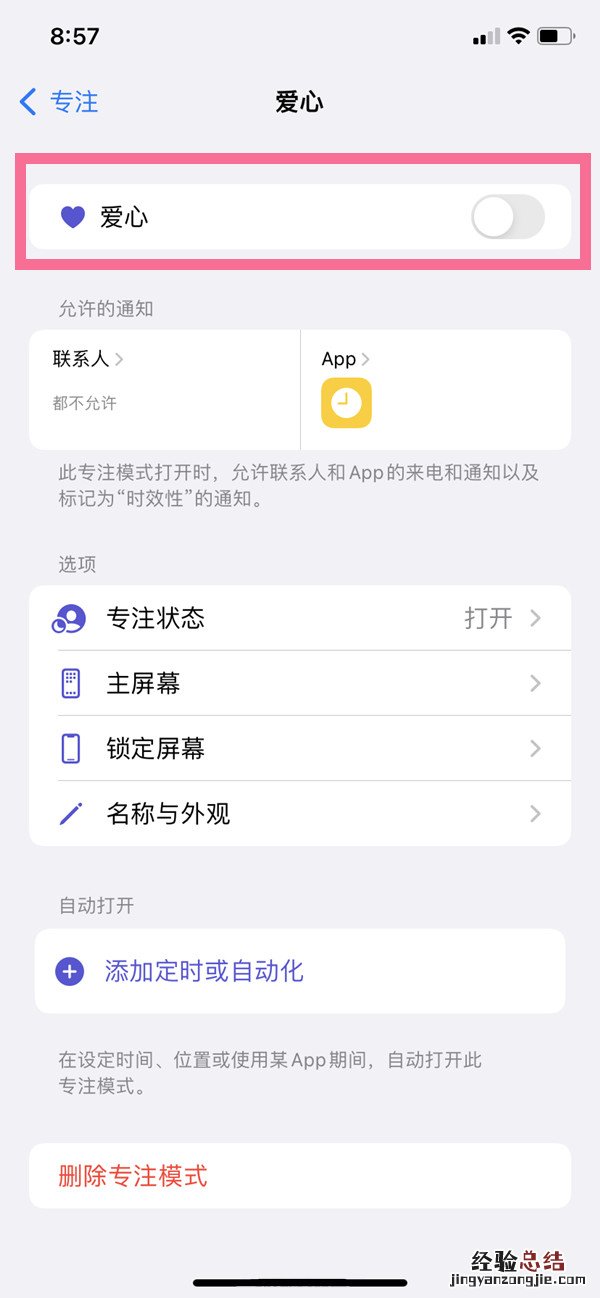Go back to 专注 settings

(x=60, y=102)
